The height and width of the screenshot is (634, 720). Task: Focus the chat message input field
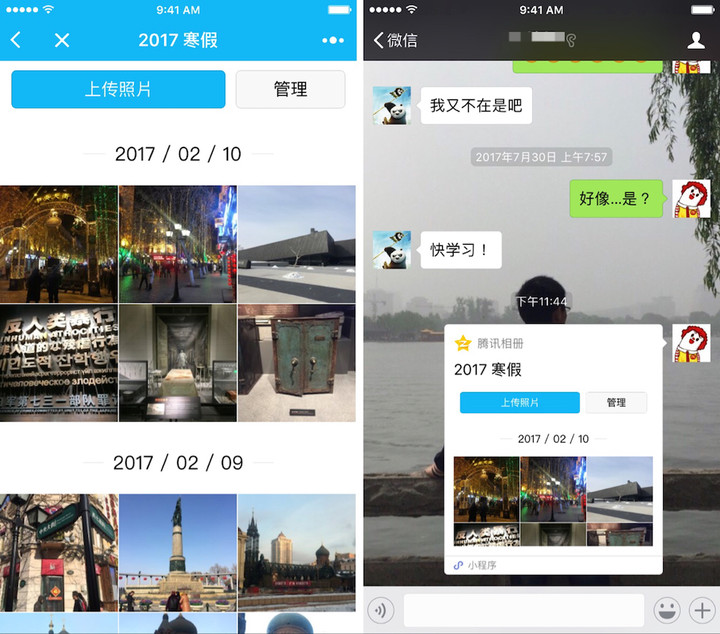point(523,610)
